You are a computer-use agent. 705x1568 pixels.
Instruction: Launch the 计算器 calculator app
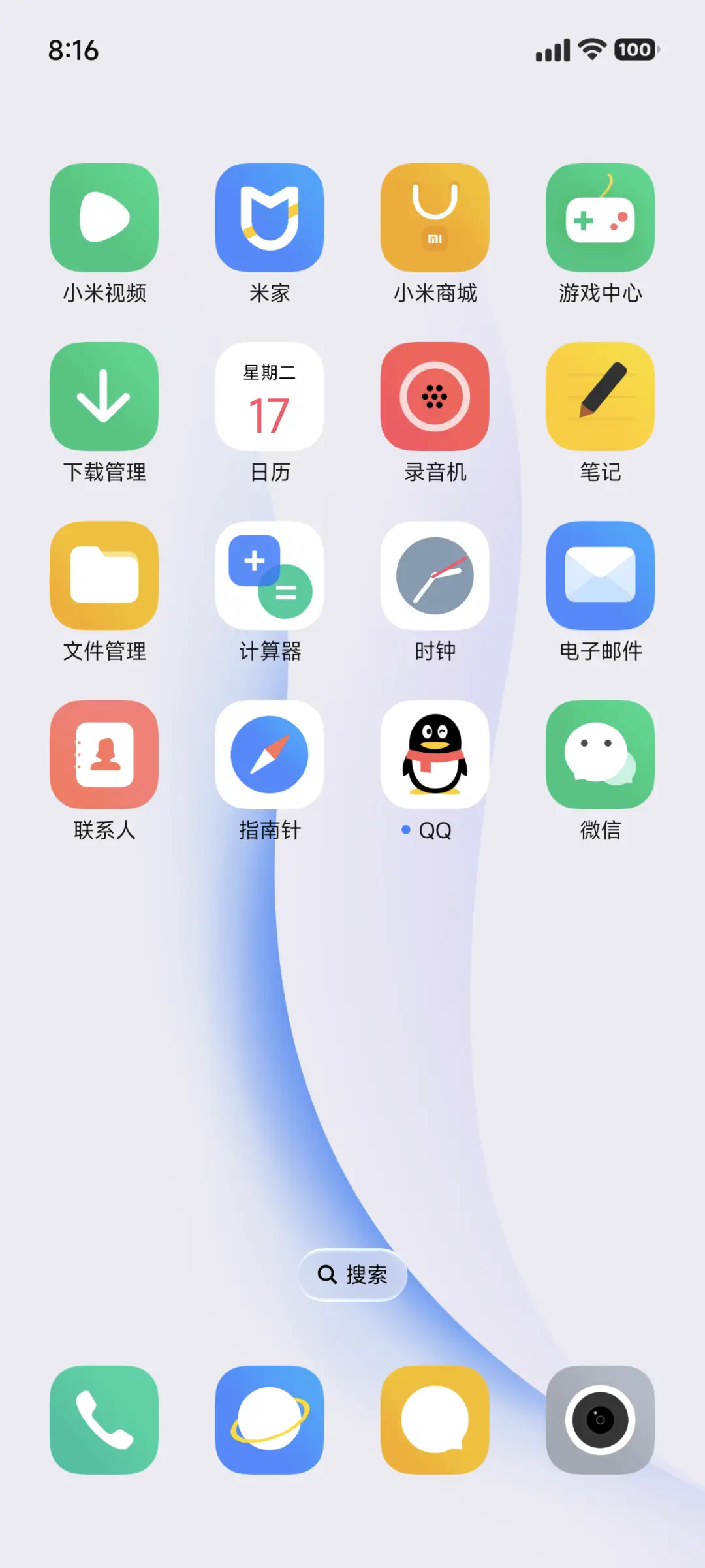[270, 576]
